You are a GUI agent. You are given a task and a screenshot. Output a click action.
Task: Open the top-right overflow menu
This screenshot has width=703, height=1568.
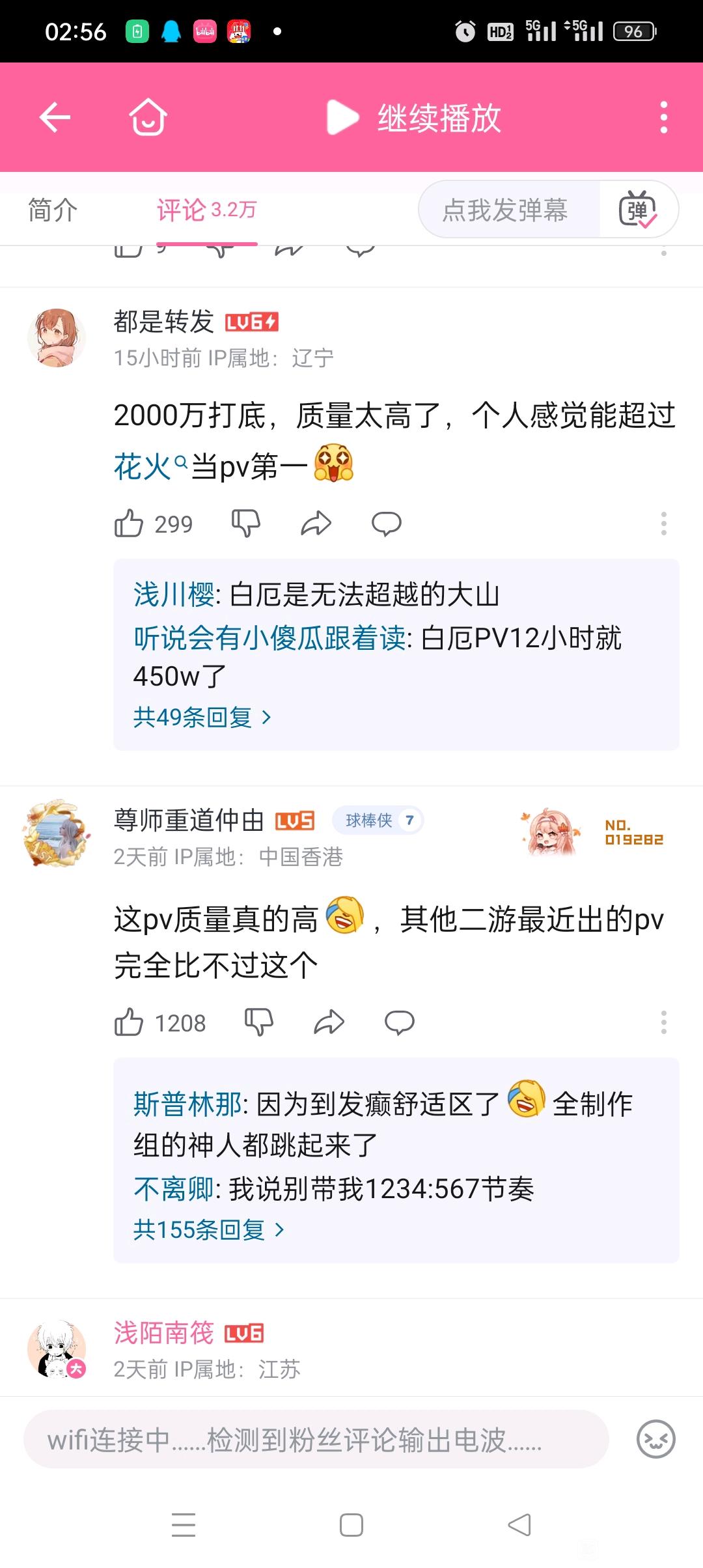tap(663, 118)
